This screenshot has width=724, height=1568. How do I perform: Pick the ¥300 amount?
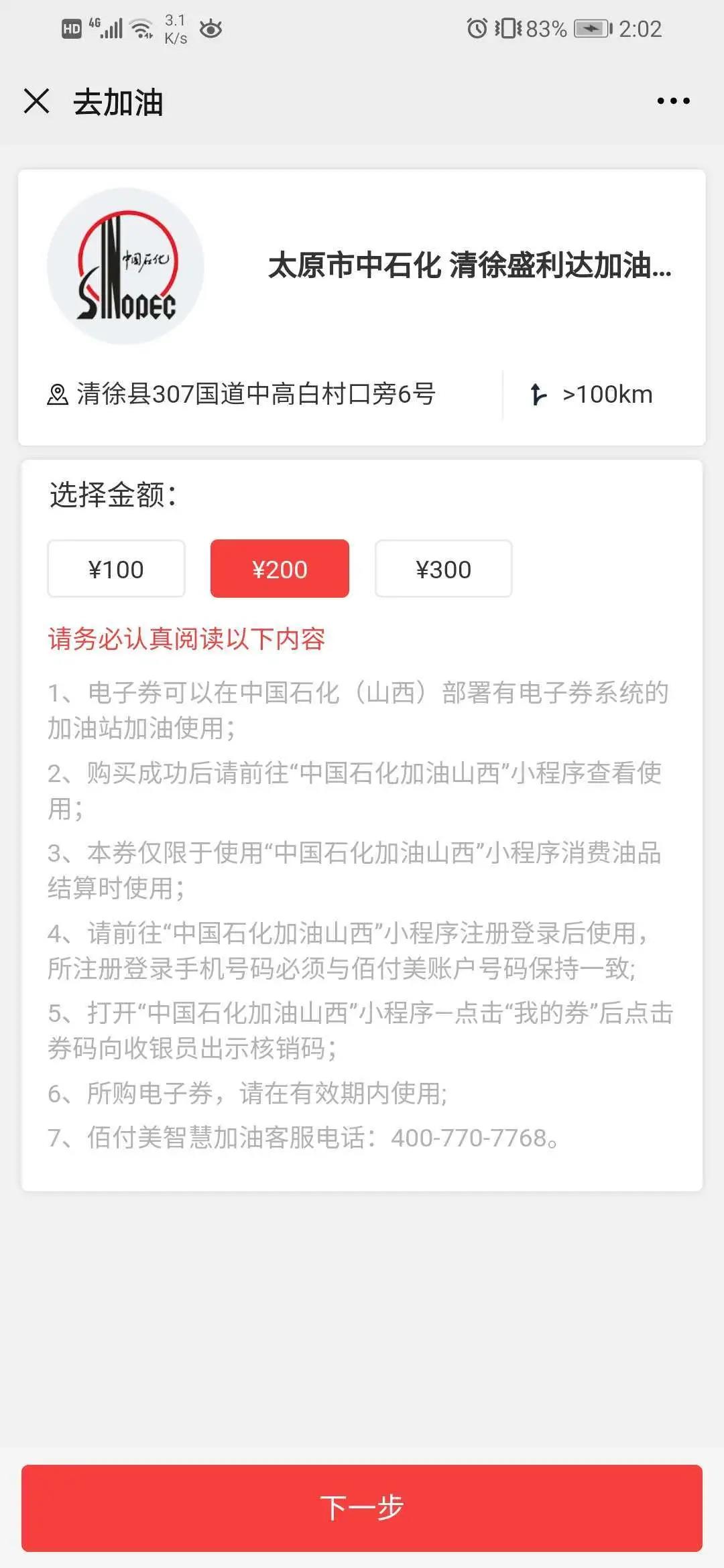pyautogui.click(x=443, y=569)
